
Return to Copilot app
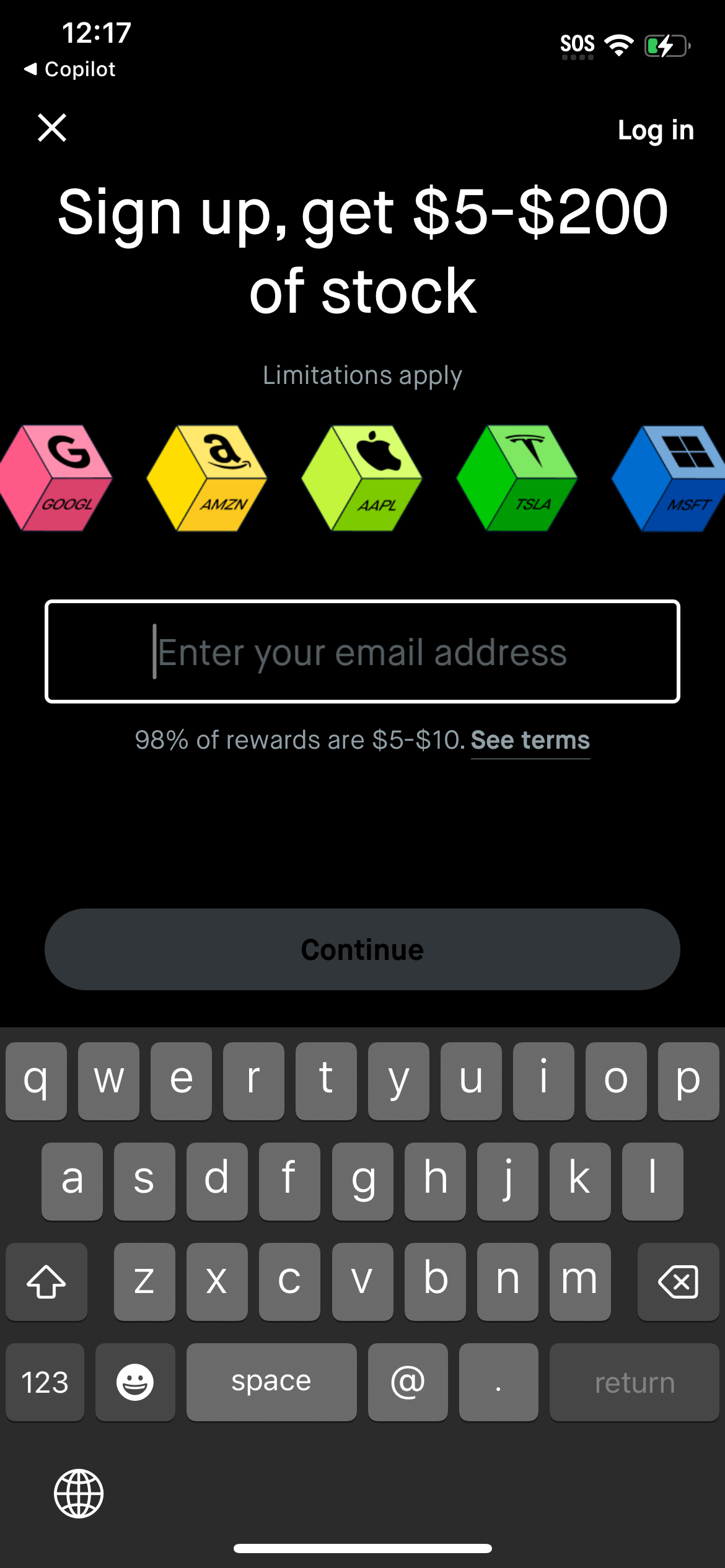pyautogui.click(x=69, y=69)
